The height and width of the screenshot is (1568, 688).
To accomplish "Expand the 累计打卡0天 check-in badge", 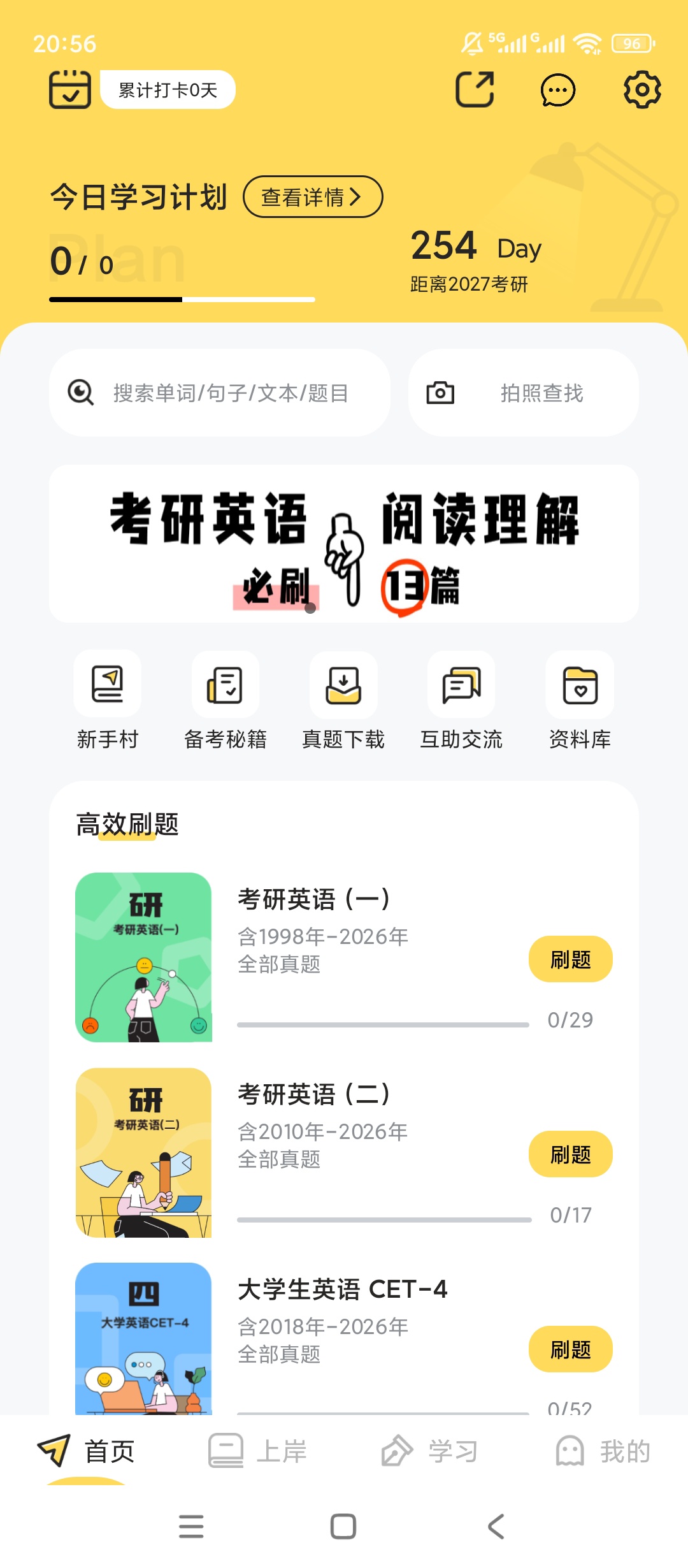I will (167, 89).
